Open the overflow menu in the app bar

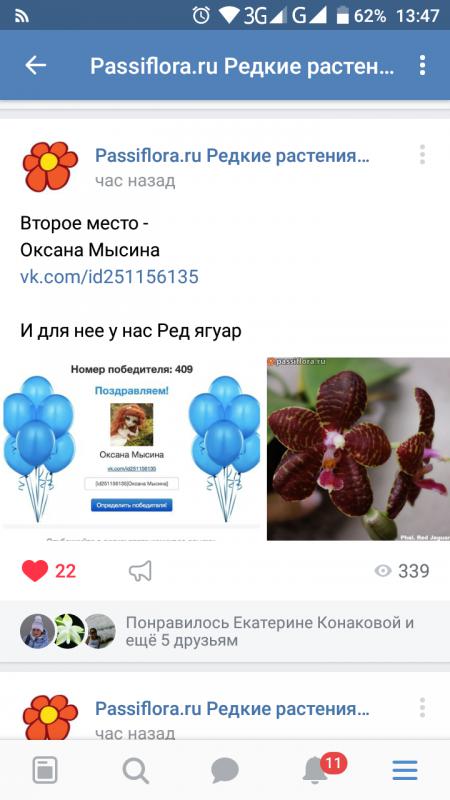(x=422, y=65)
